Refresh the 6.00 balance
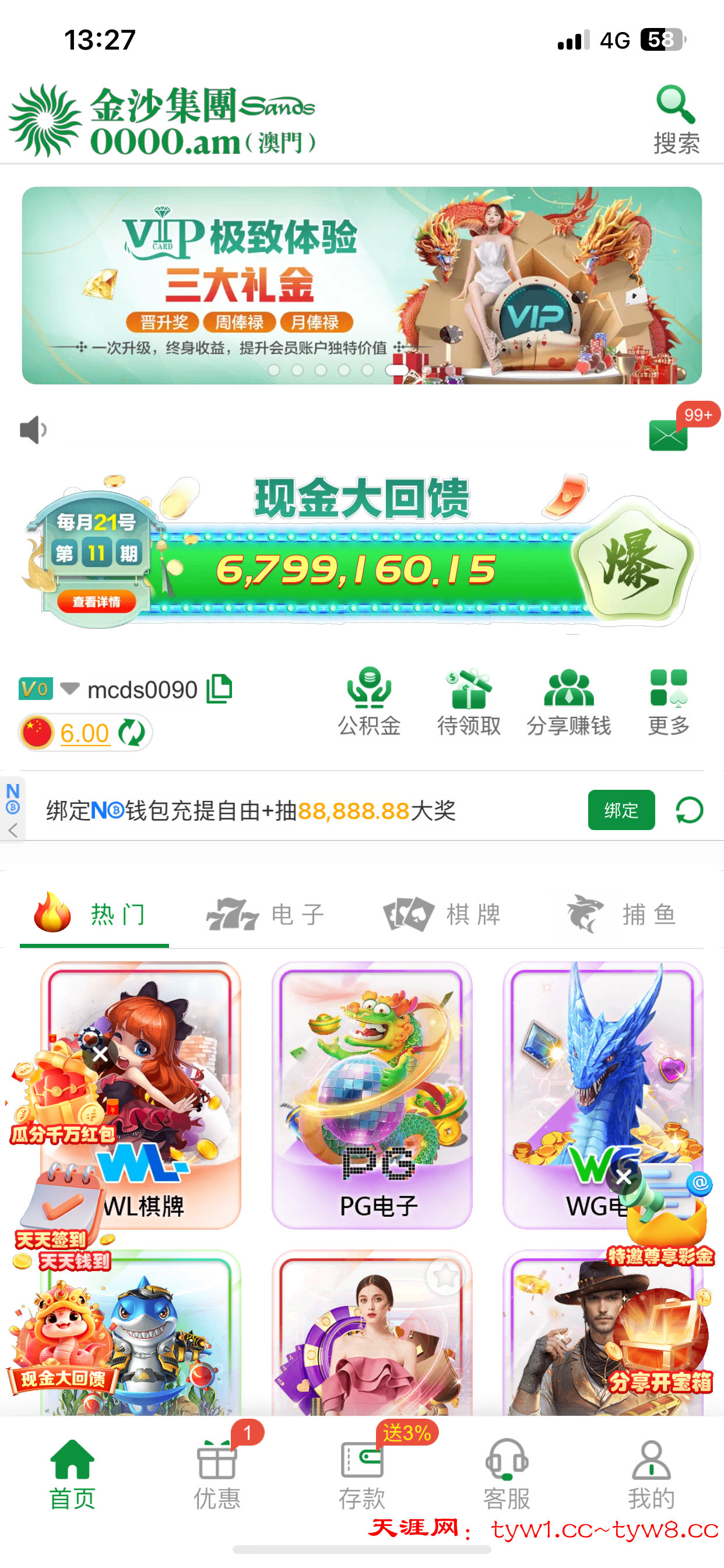Screen dimensions: 724x1568 tap(131, 732)
